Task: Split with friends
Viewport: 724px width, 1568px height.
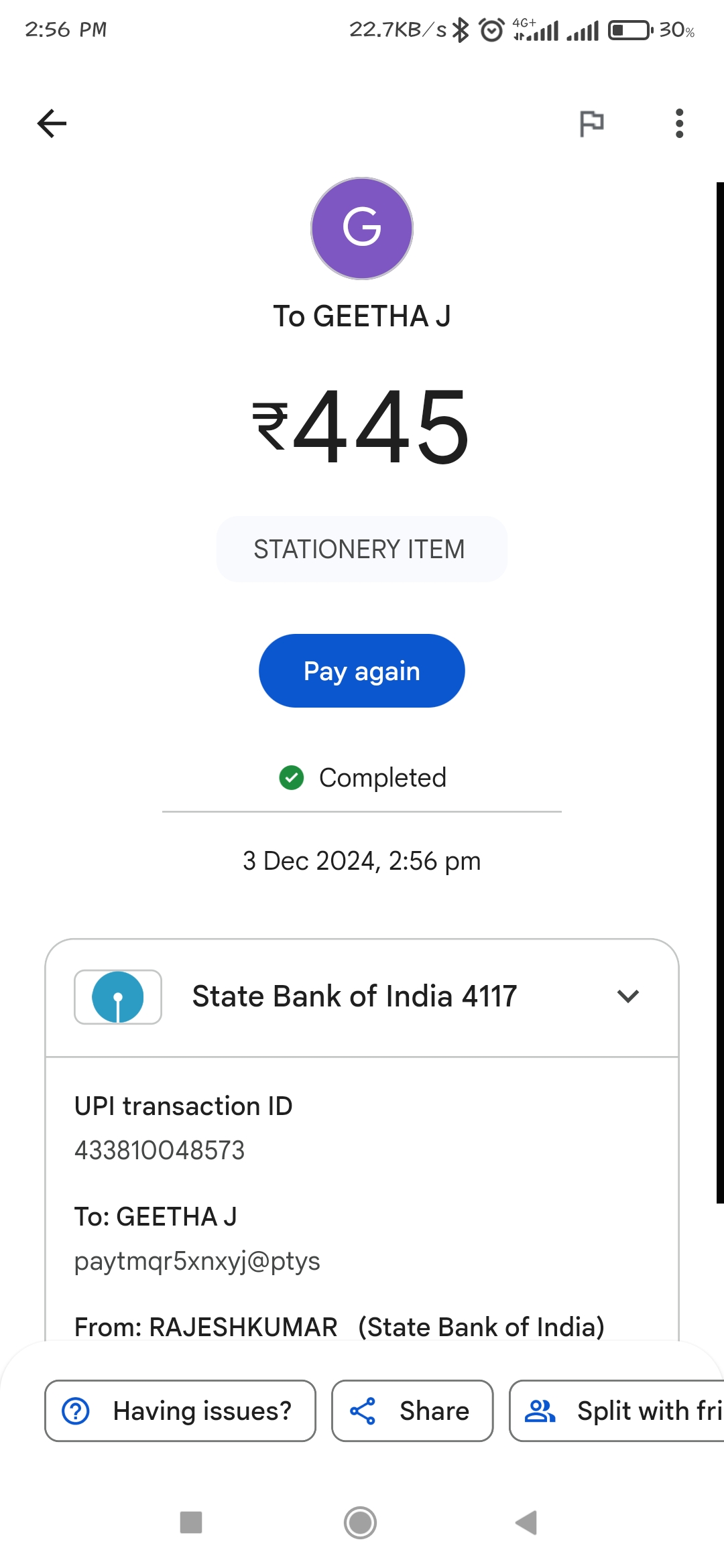Action: (617, 1411)
